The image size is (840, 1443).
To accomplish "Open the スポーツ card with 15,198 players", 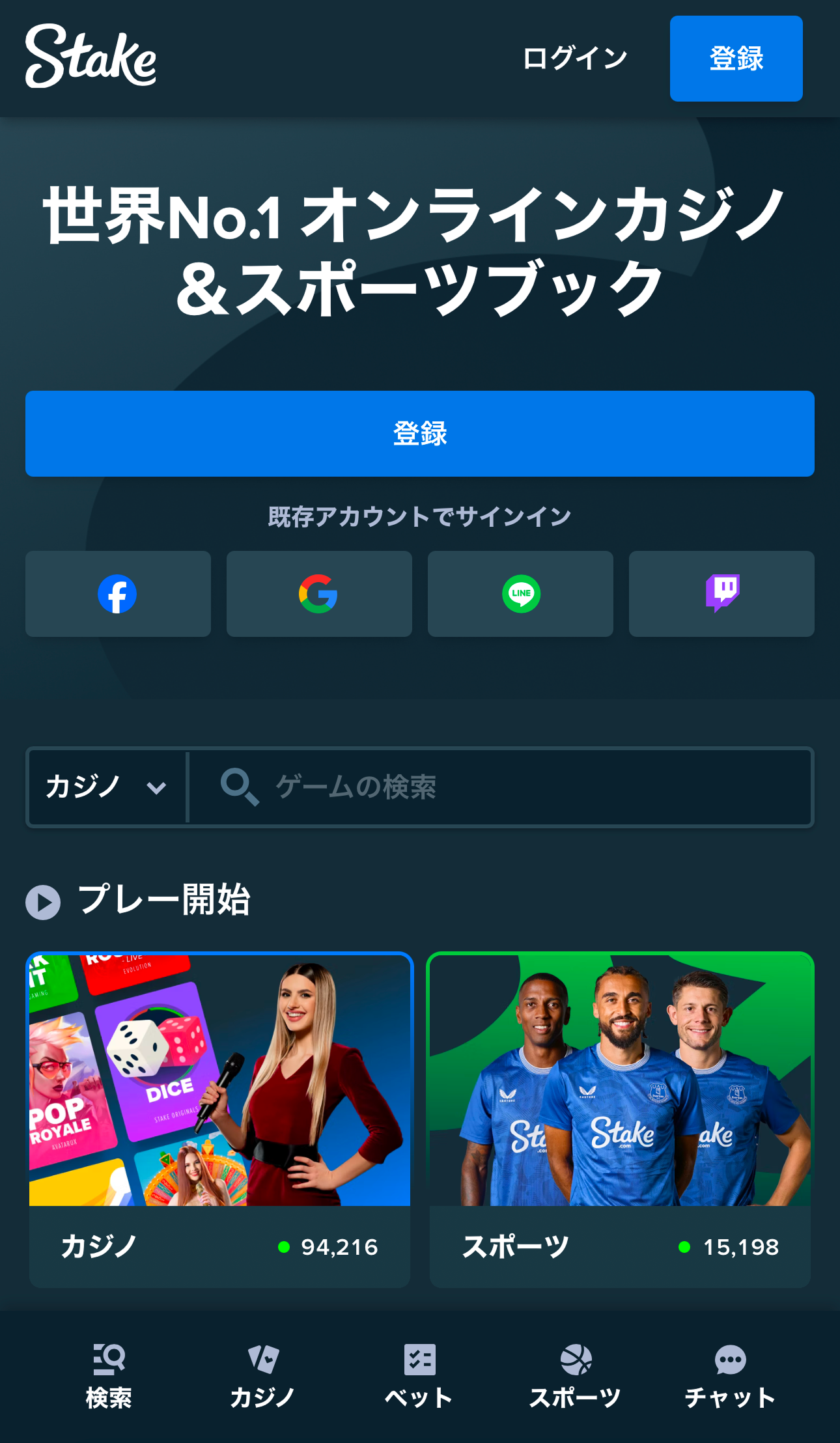I will point(620,1119).
